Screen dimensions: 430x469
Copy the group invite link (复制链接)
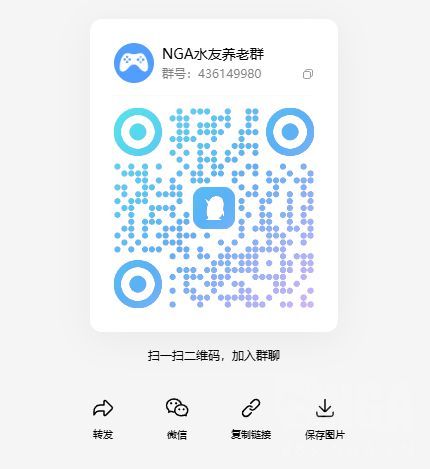(251, 419)
